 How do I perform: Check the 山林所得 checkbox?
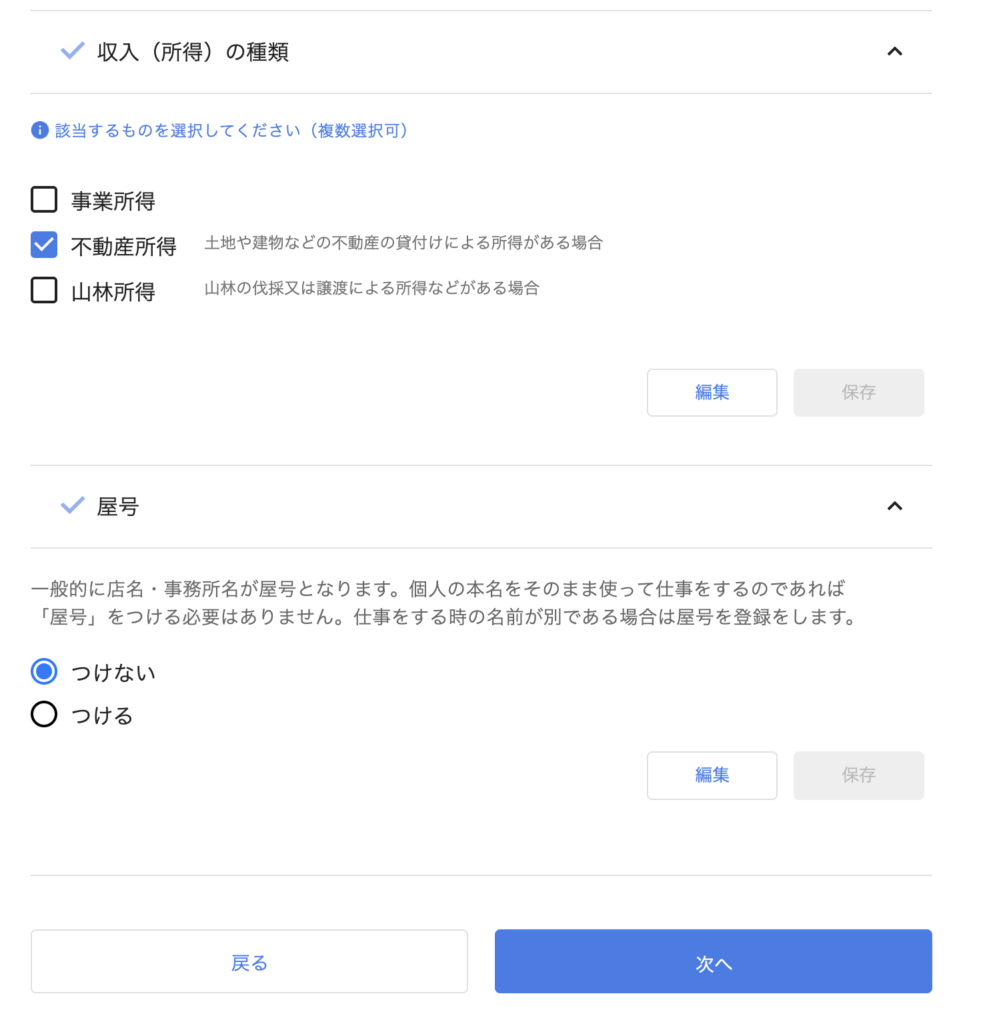(44, 290)
